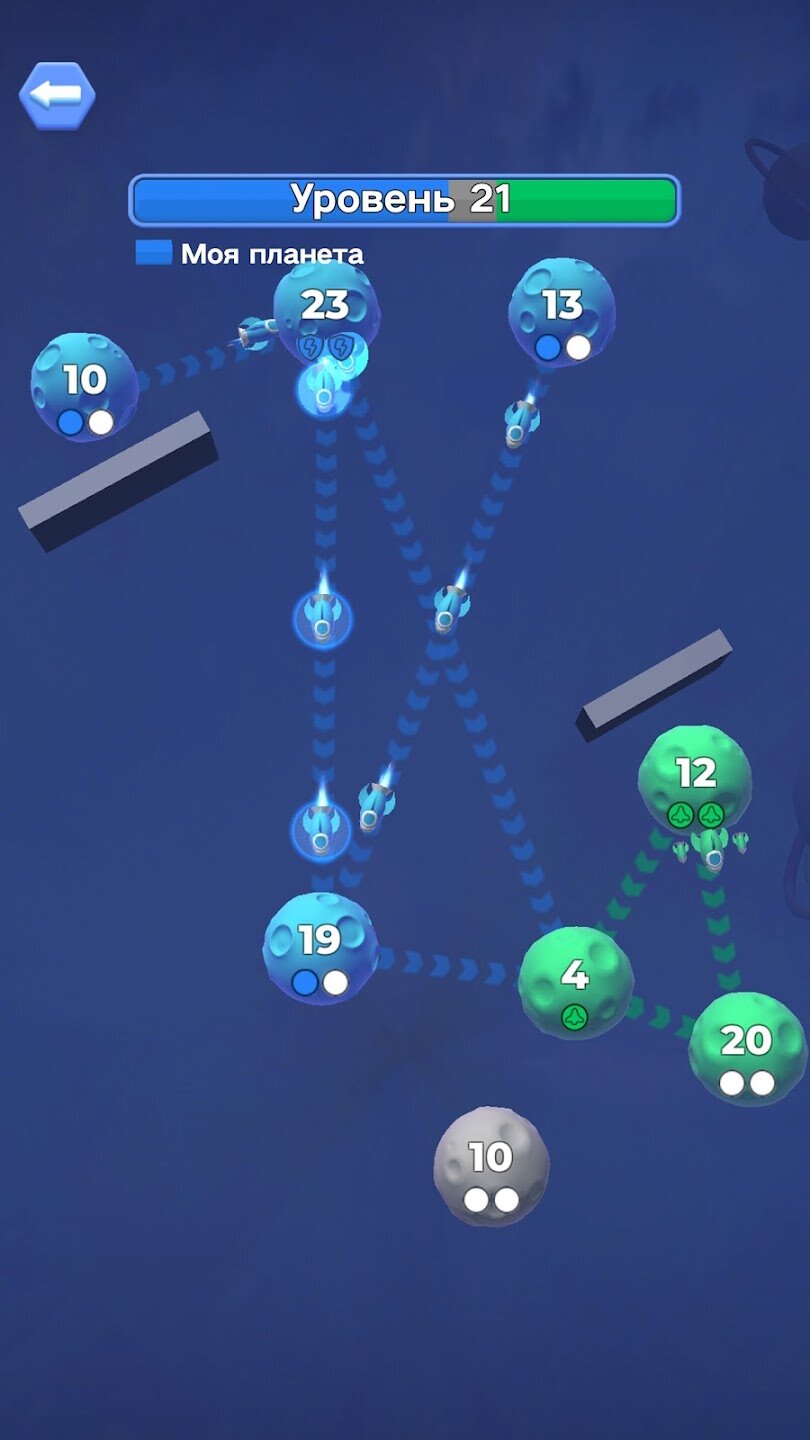Tap the gray neutral planet
The image size is (810, 1440).
pos(490,1165)
